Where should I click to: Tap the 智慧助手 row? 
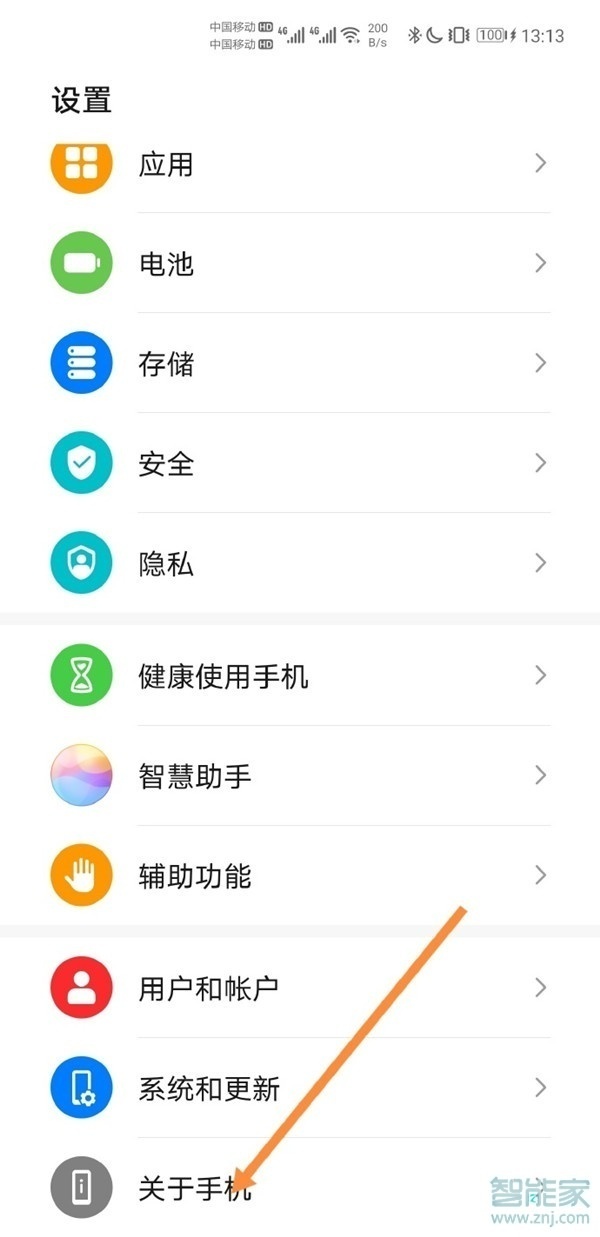pyautogui.click(x=300, y=776)
